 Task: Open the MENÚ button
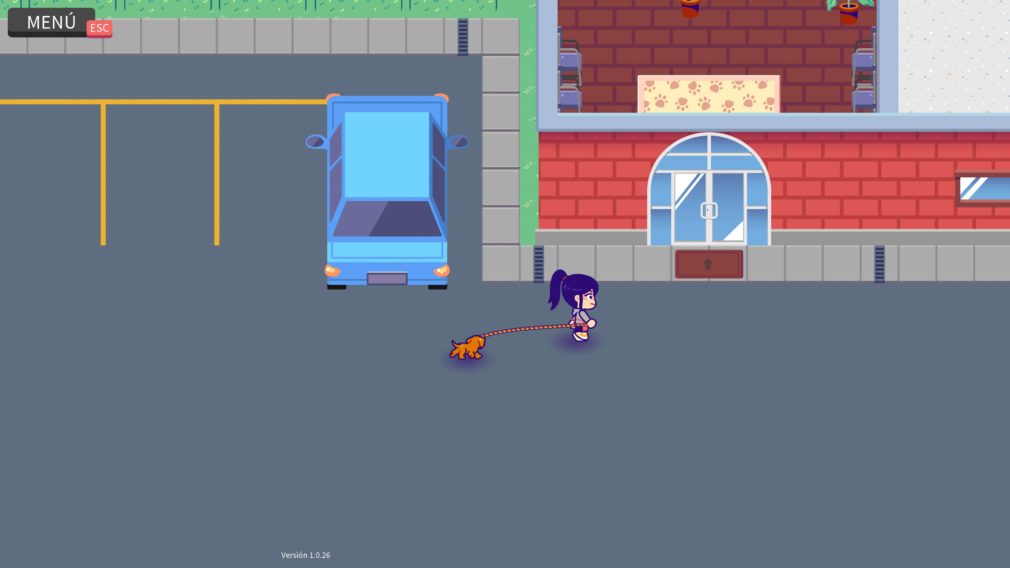51,22
